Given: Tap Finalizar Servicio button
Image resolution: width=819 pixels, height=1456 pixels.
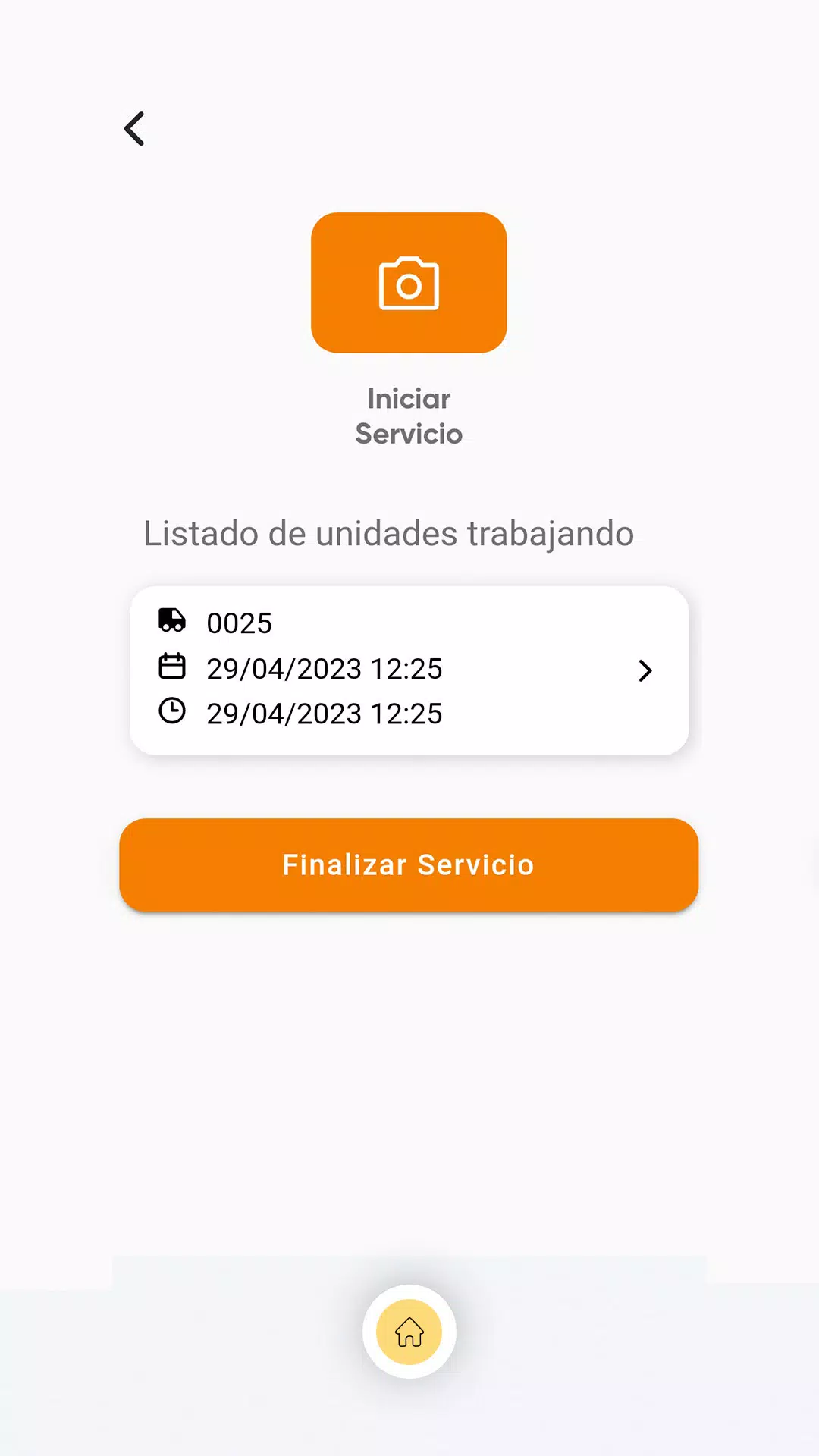Looking at the screenshot, I should click(409, 864).
